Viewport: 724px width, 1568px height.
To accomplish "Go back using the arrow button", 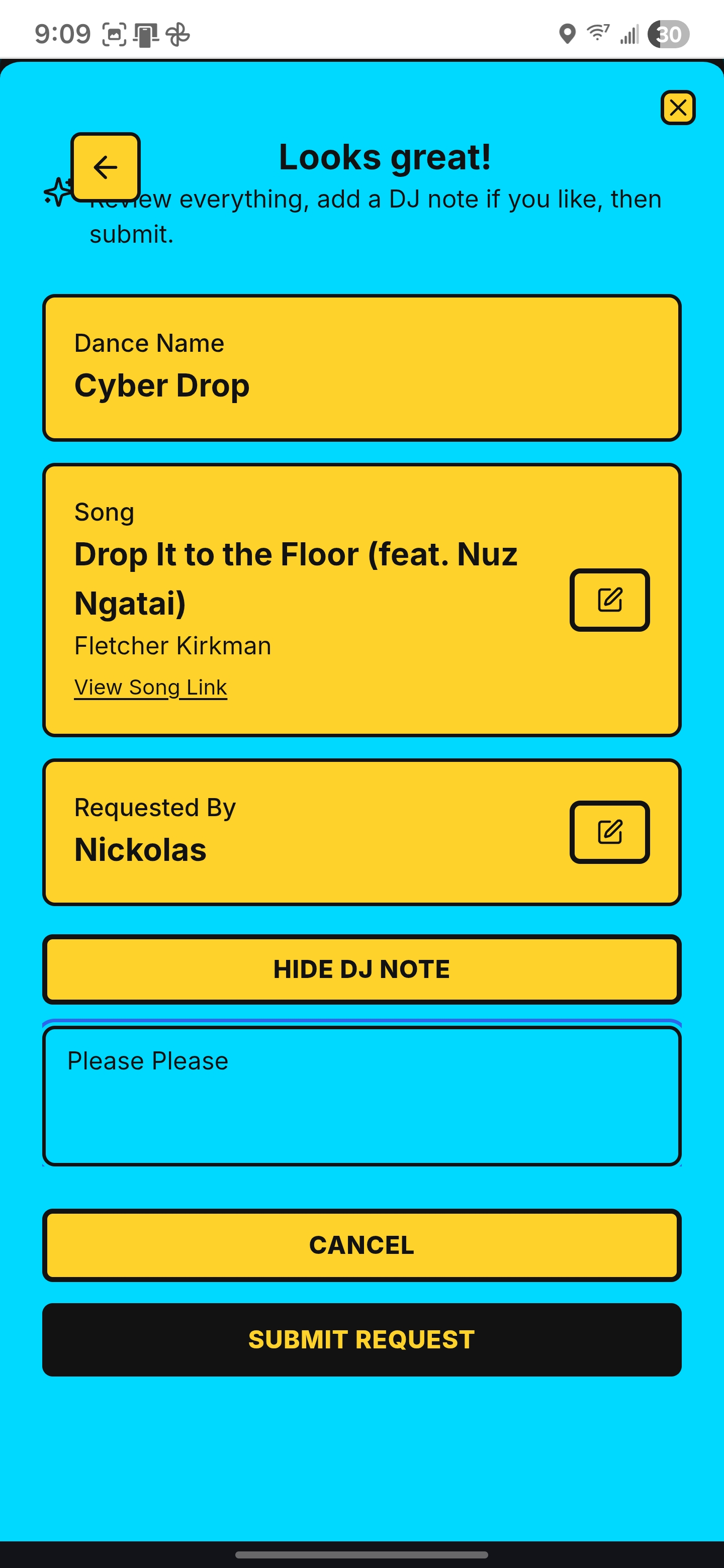I will [106, 167].
